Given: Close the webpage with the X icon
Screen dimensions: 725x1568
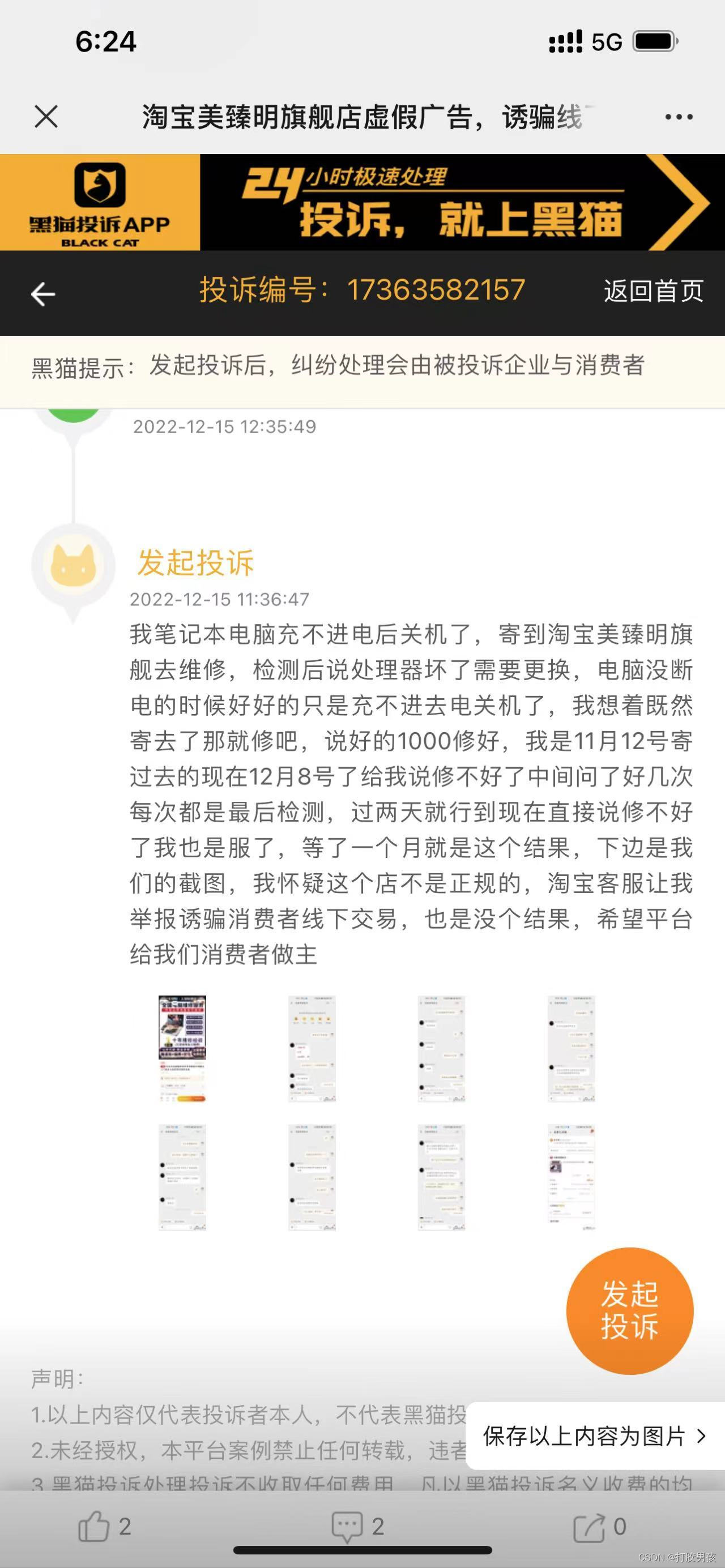Looking at the screenshot, I should pyautogui.click(x=46, y=116).
